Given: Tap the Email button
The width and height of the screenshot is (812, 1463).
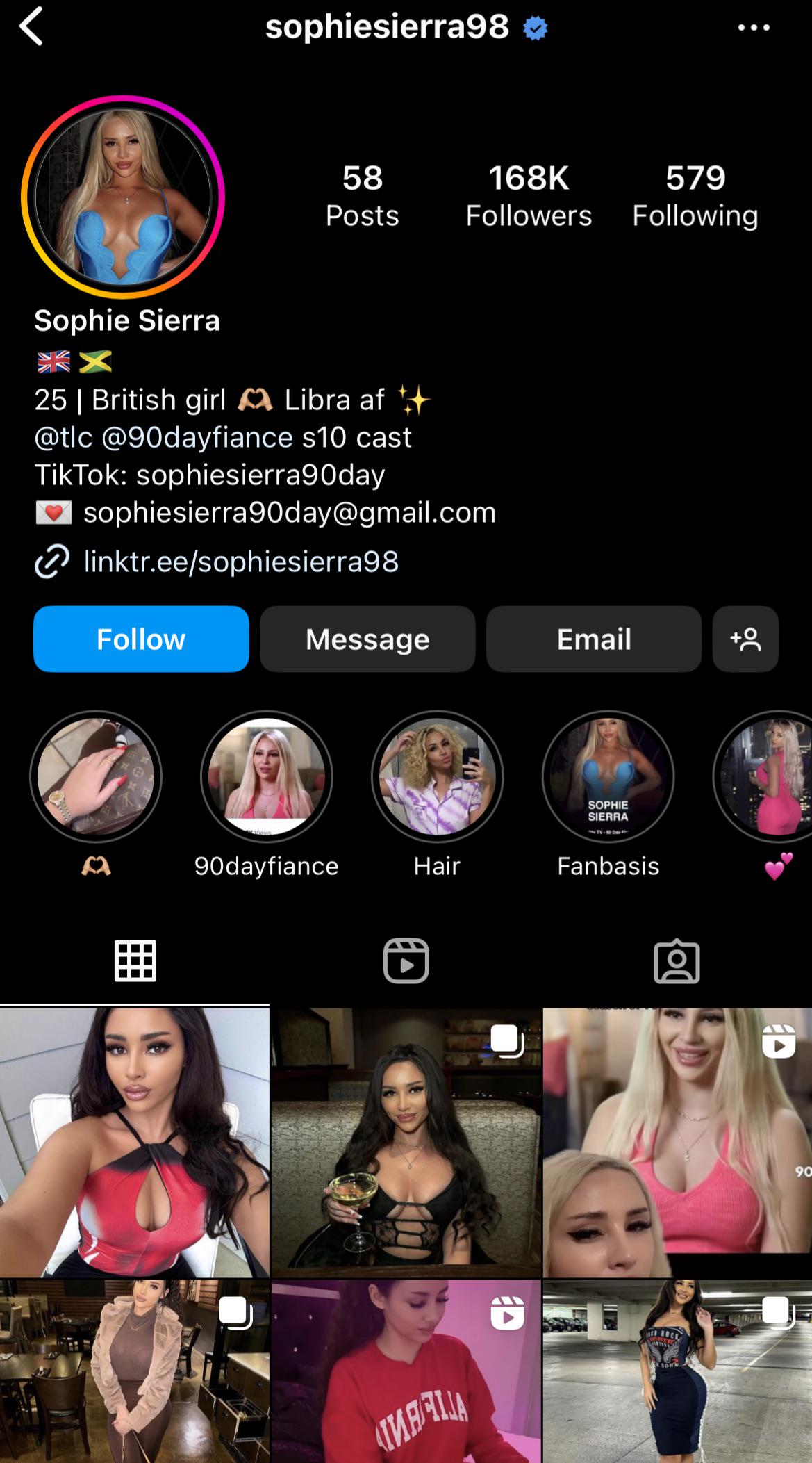Looking at the screenshot, I should coord(594,639).
